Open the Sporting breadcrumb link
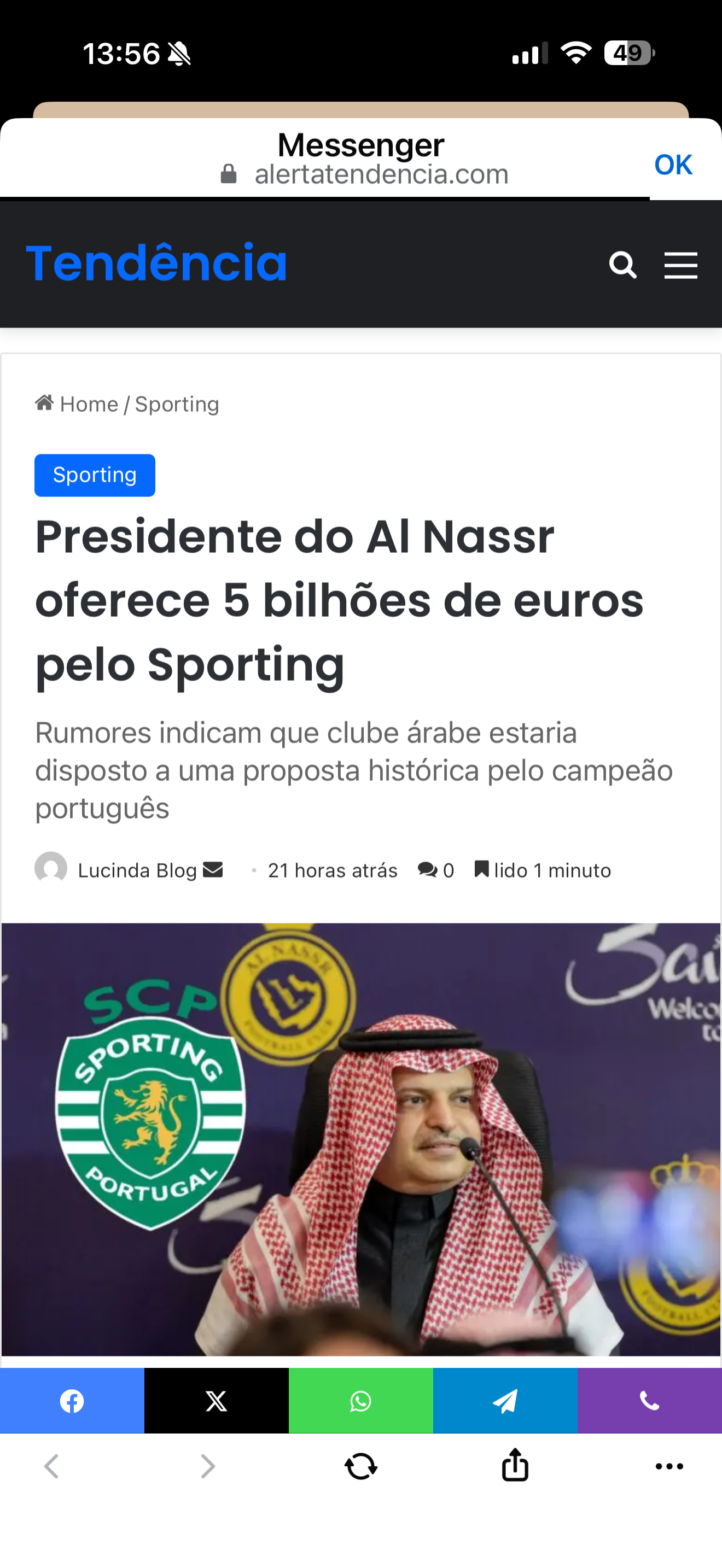This screenshot has width=722, height=1568. 177,404
